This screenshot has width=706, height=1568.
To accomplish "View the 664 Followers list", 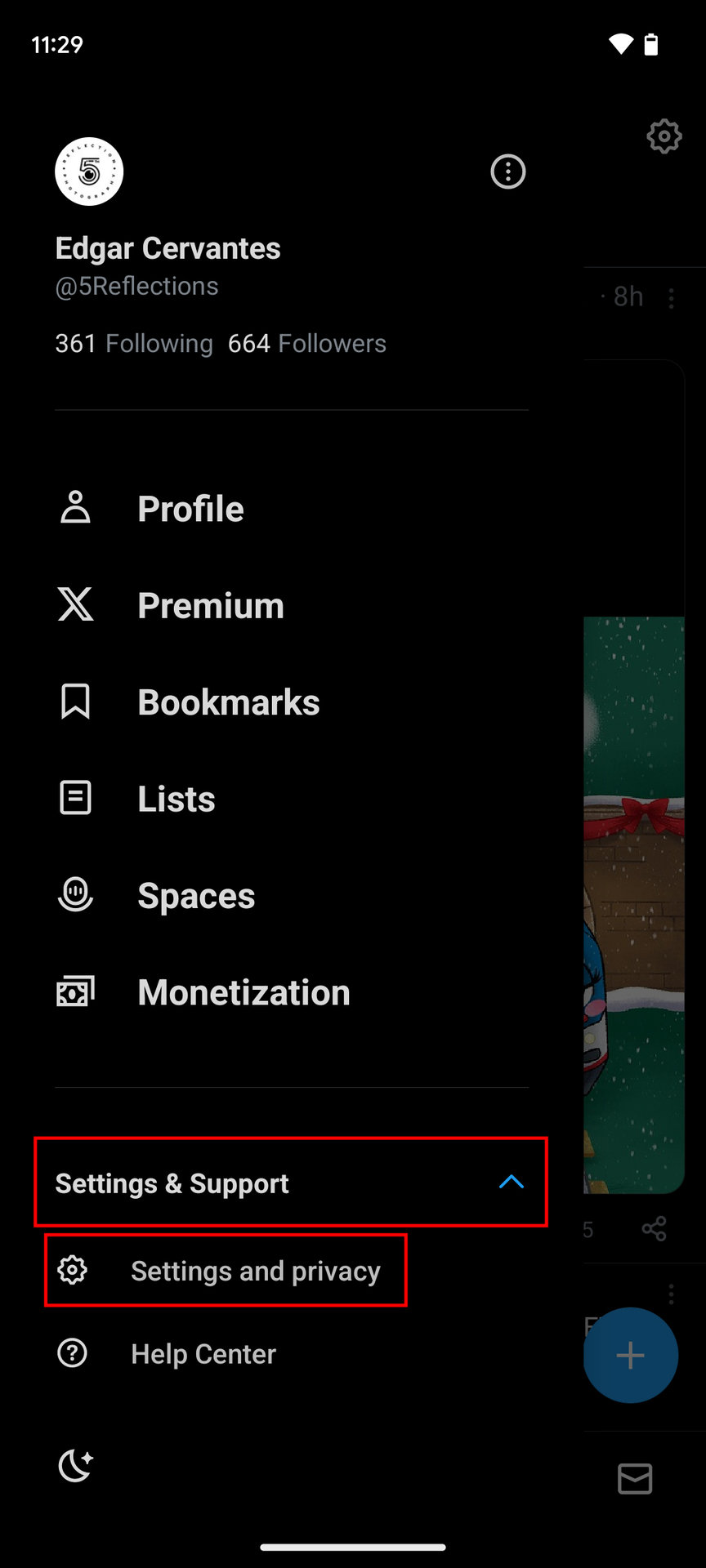I will click(x=306, y=344).
